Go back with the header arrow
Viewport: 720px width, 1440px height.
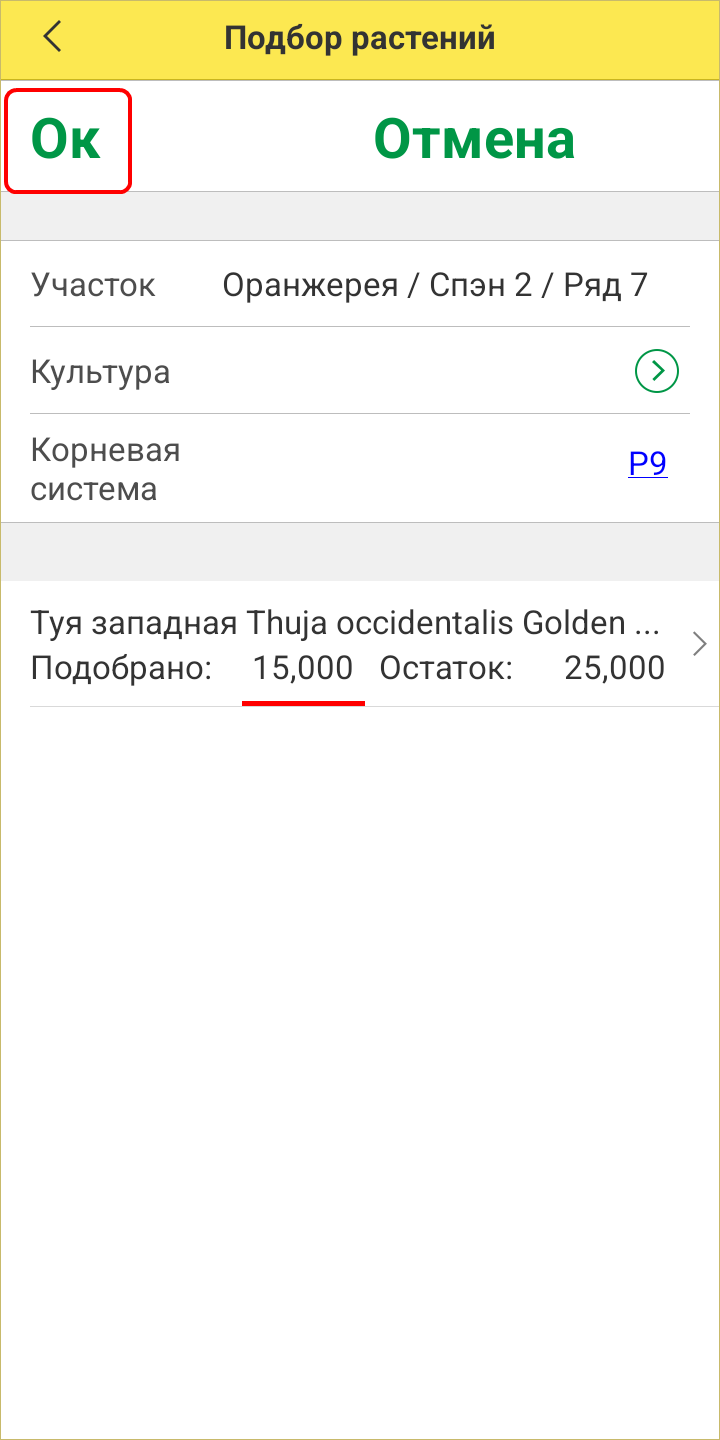click(52, 38)
